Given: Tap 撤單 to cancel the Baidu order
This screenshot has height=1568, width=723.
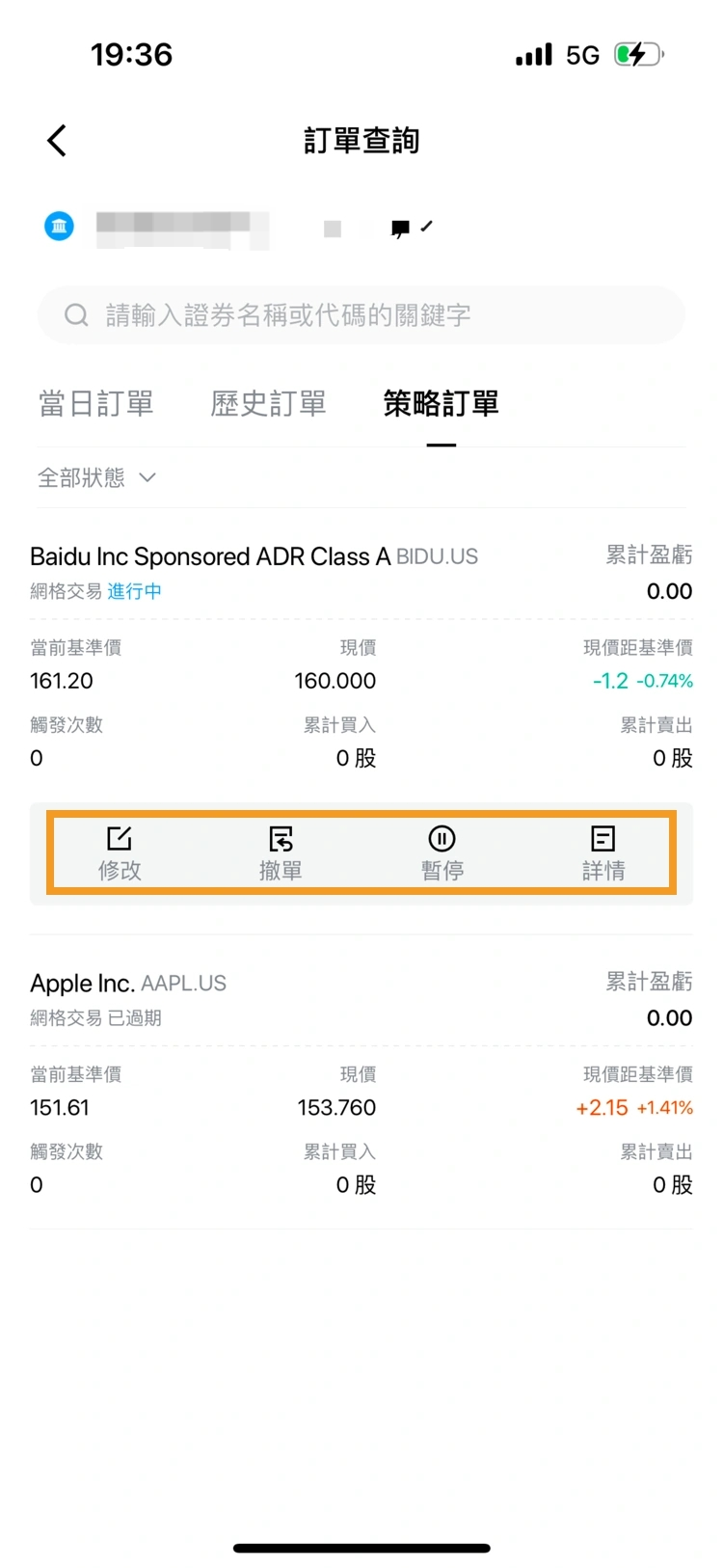Looking at the screenshot, I should click(281, 853).
